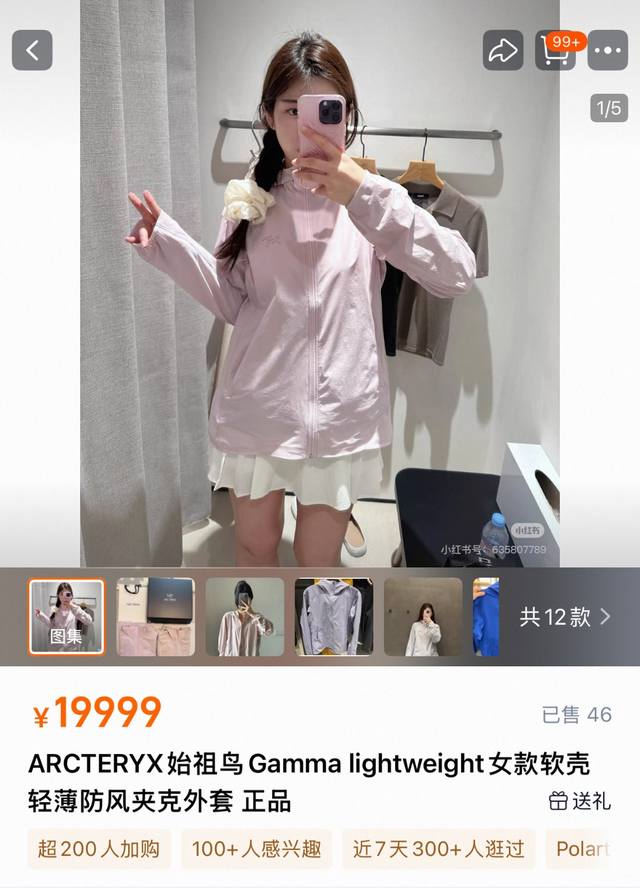Select the white jacket mirror selfie thumbnail
Viewport: 640px width, 888px height.
click(x=423, y=617)
